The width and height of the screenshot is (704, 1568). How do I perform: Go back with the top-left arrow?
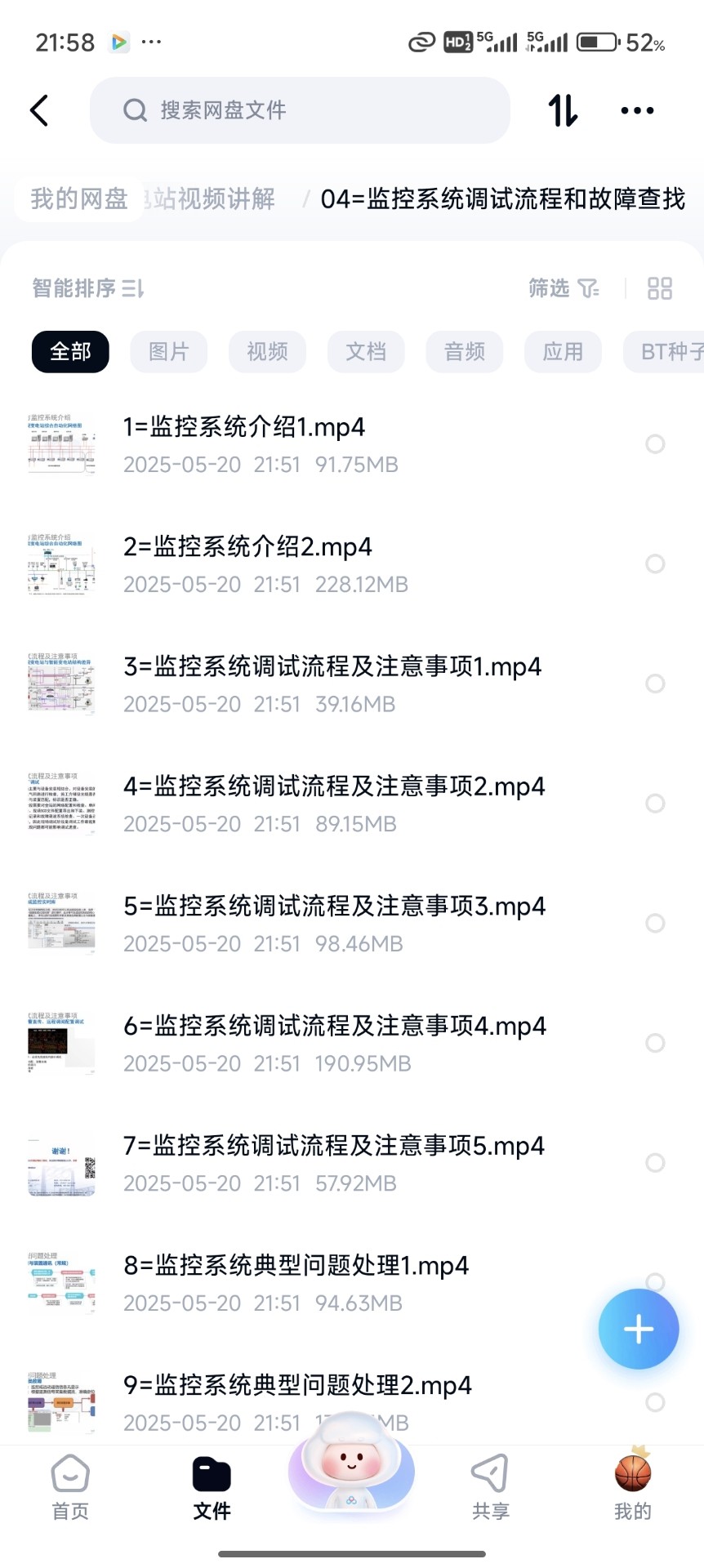[39, 110]
